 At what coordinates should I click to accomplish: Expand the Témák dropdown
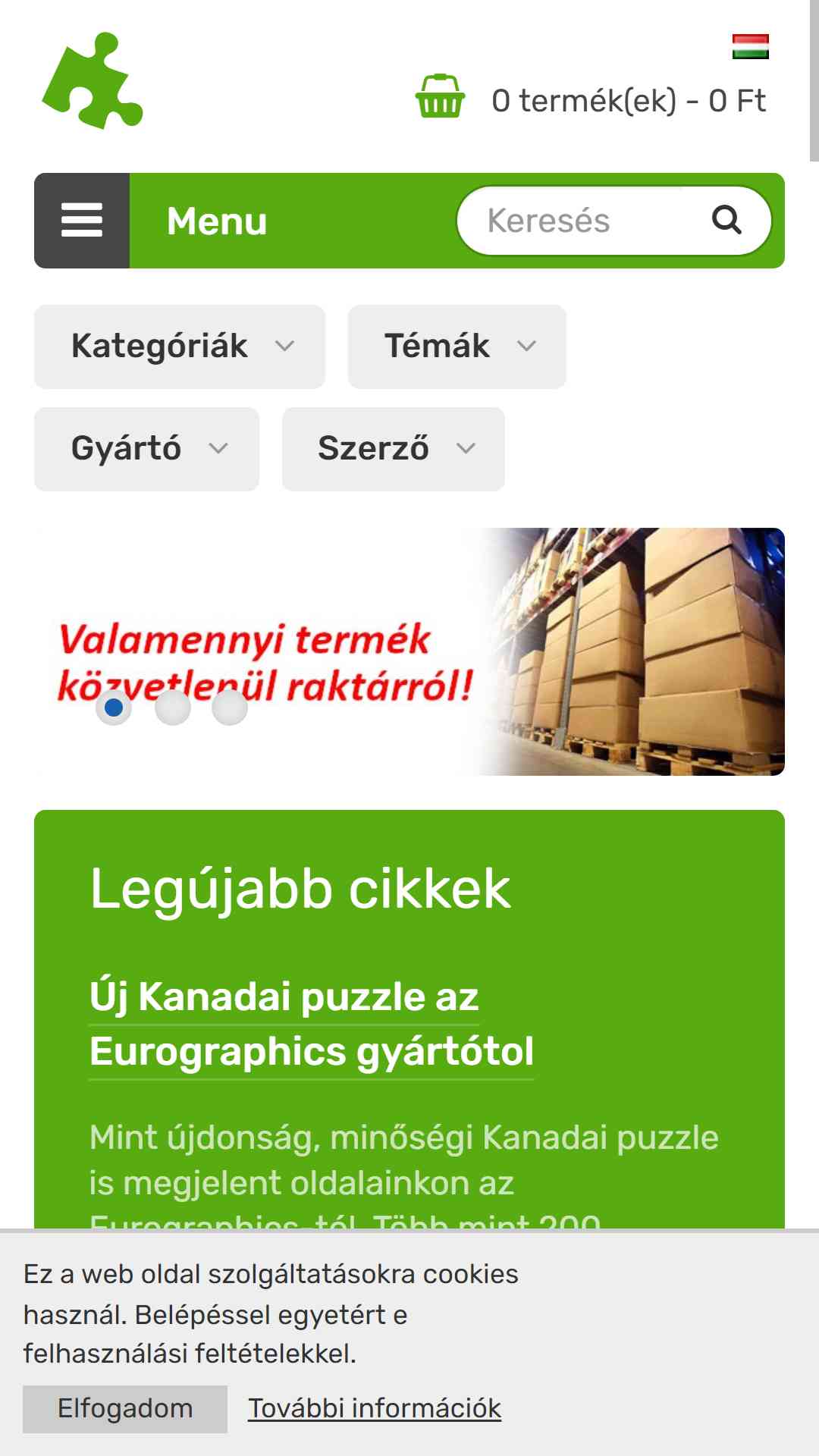point(457,347)
